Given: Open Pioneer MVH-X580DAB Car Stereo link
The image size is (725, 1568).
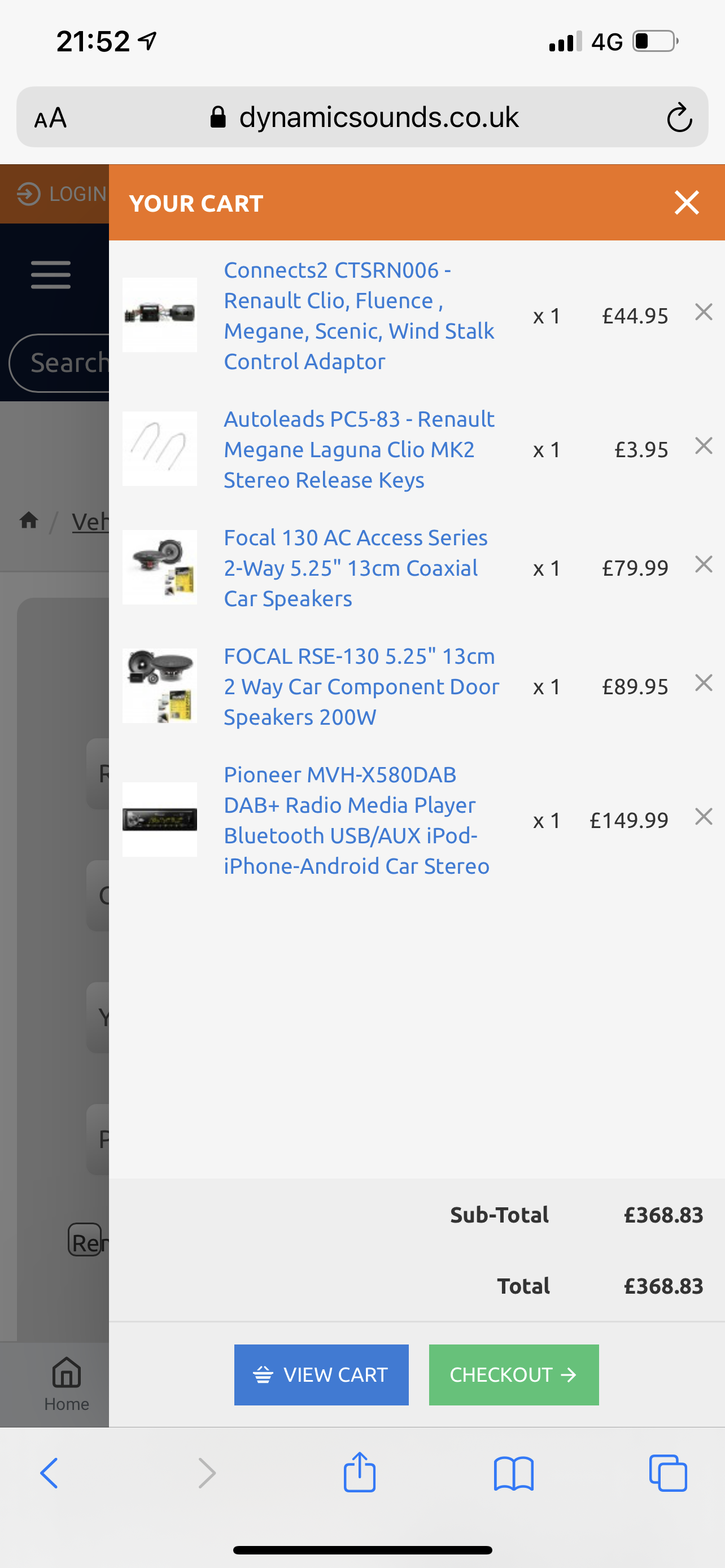Looking at the screenshot, I should click(356, 820).
